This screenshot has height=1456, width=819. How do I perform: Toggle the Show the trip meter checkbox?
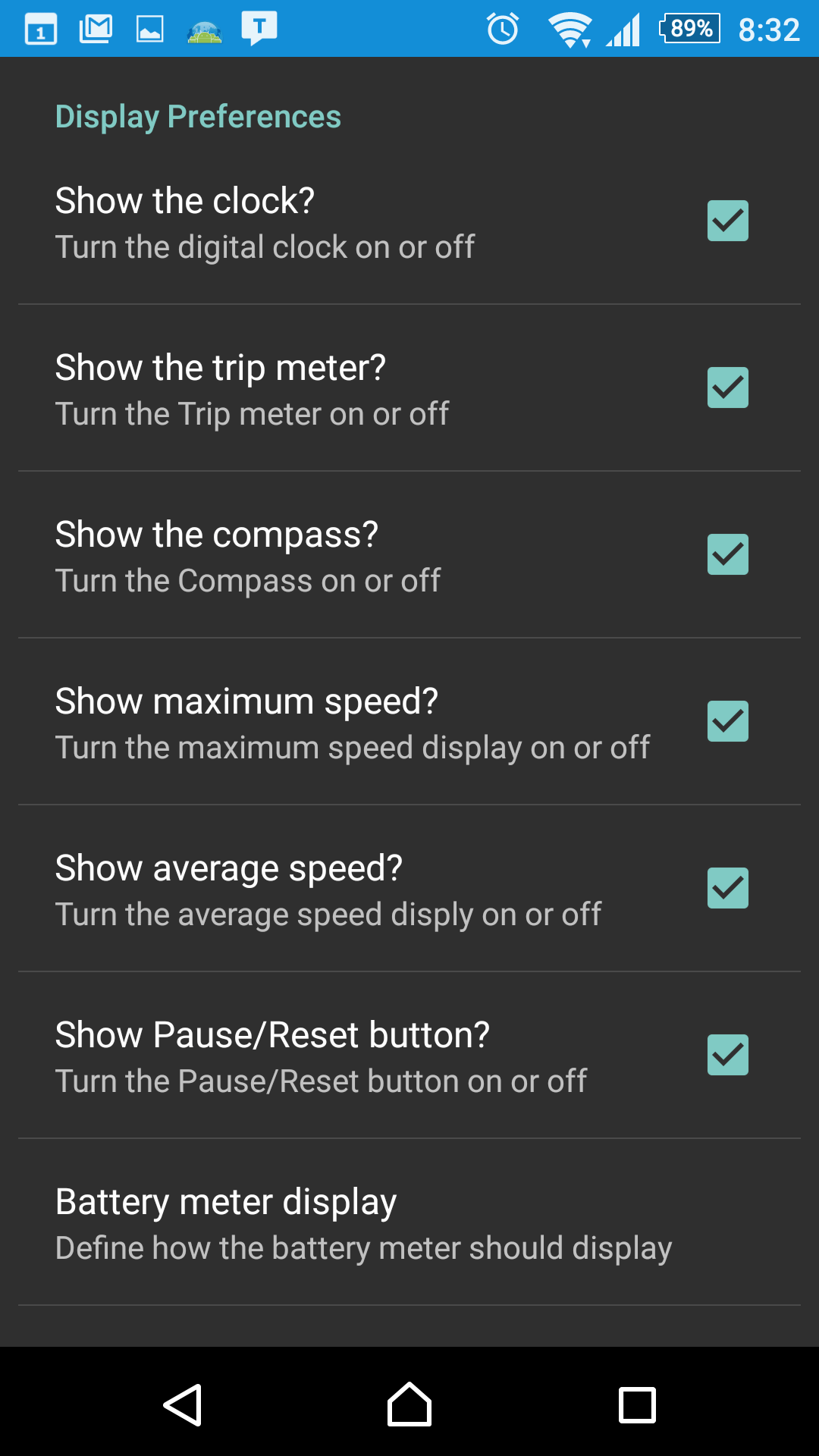pos(727,388)
